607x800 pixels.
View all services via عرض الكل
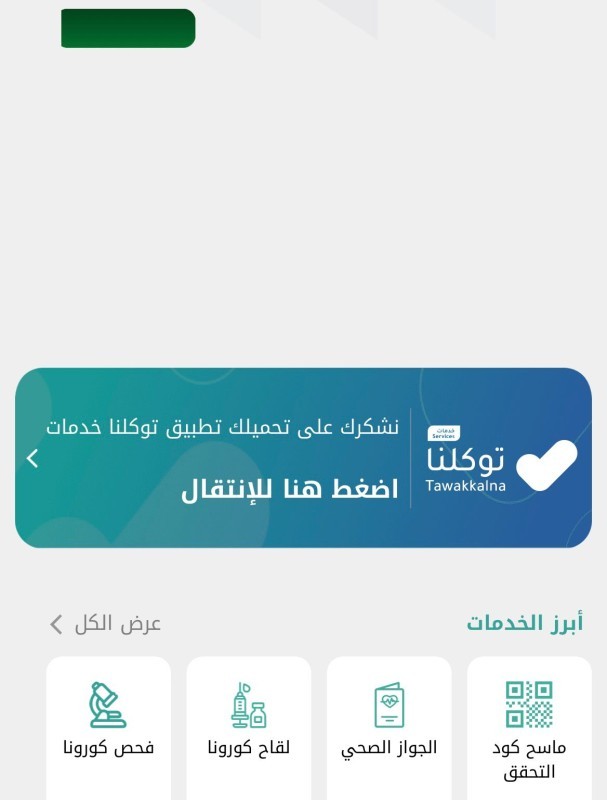pos(105,624)
